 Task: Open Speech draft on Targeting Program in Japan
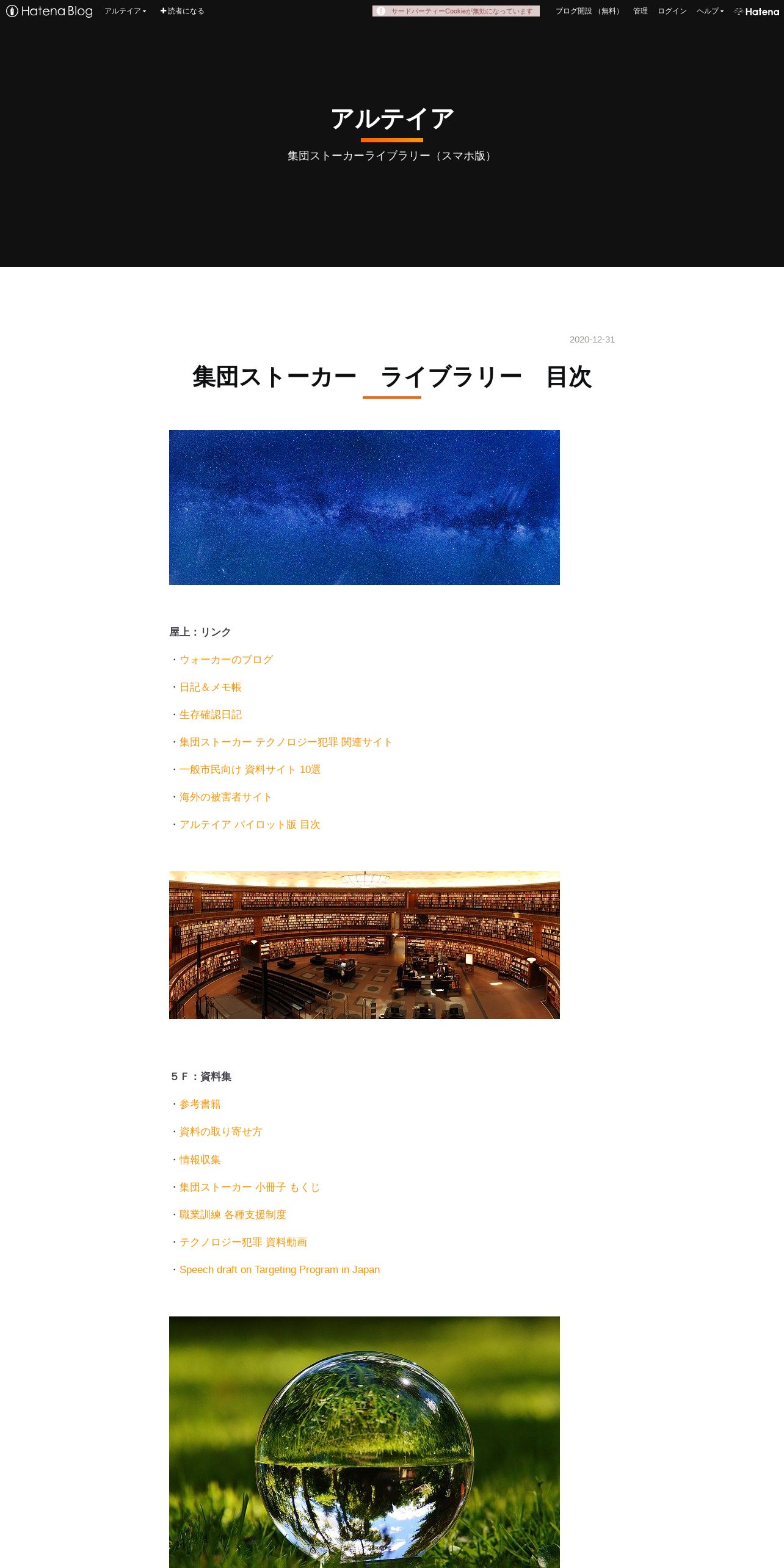[x=280, y=1269]
